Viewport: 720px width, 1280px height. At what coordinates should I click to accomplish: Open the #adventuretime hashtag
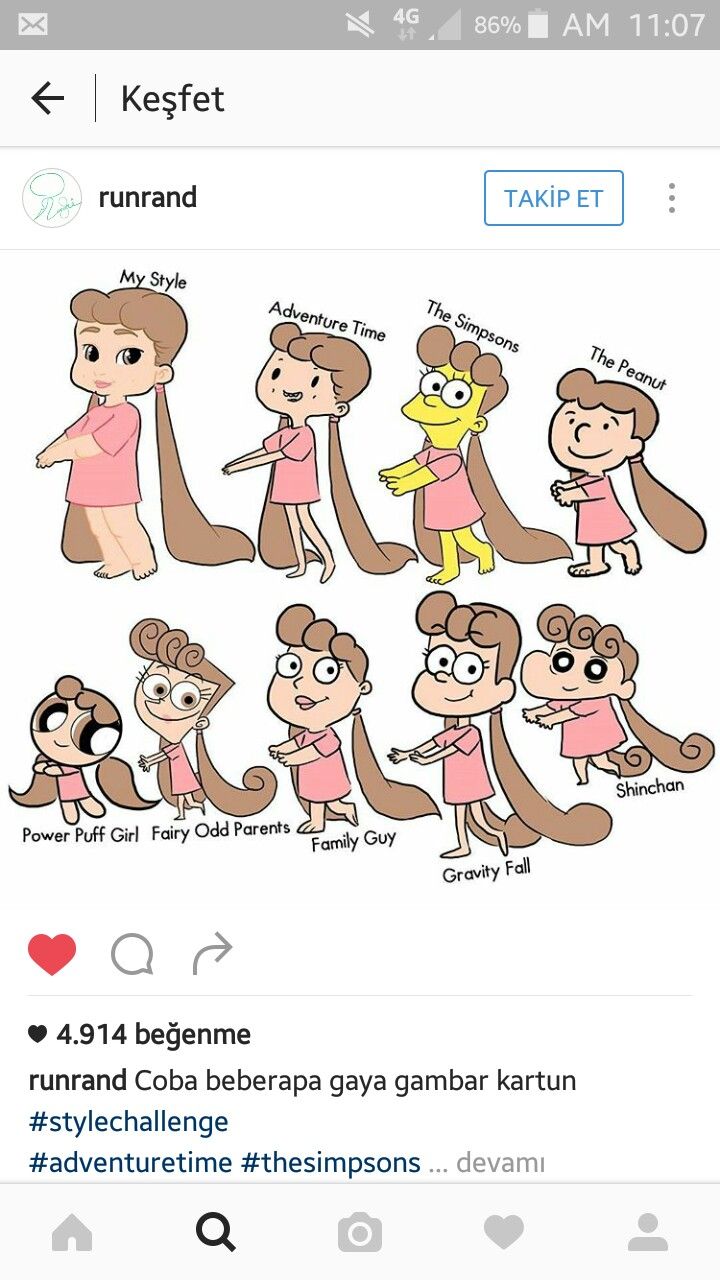(x=130, y=1163)
